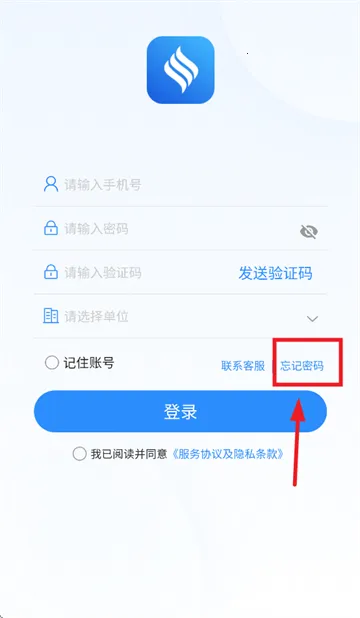
Task: Enable the 记住账号 option
Action: coord(52,363)
